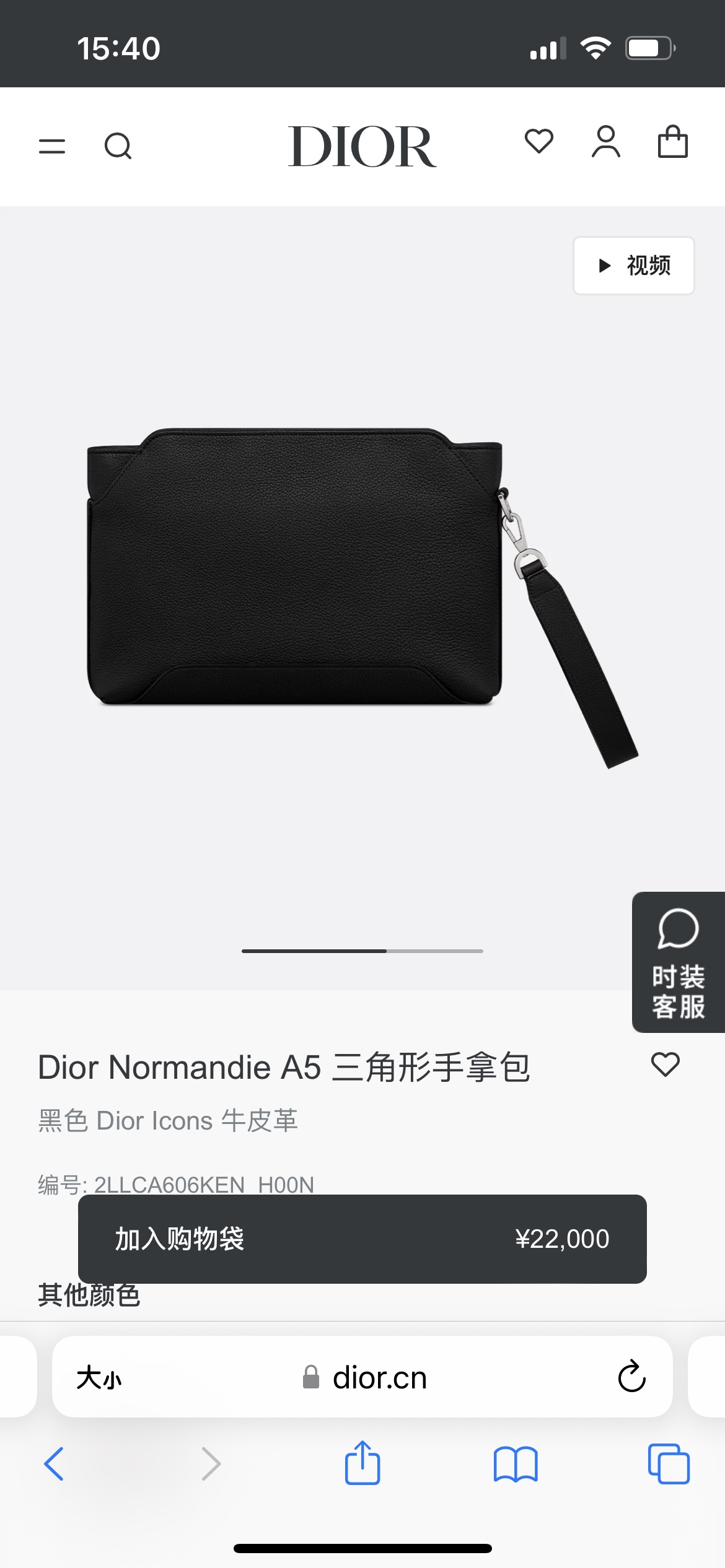The image size is (725, 1568).
Task: Go back to the previous page
Action: 54,1464
